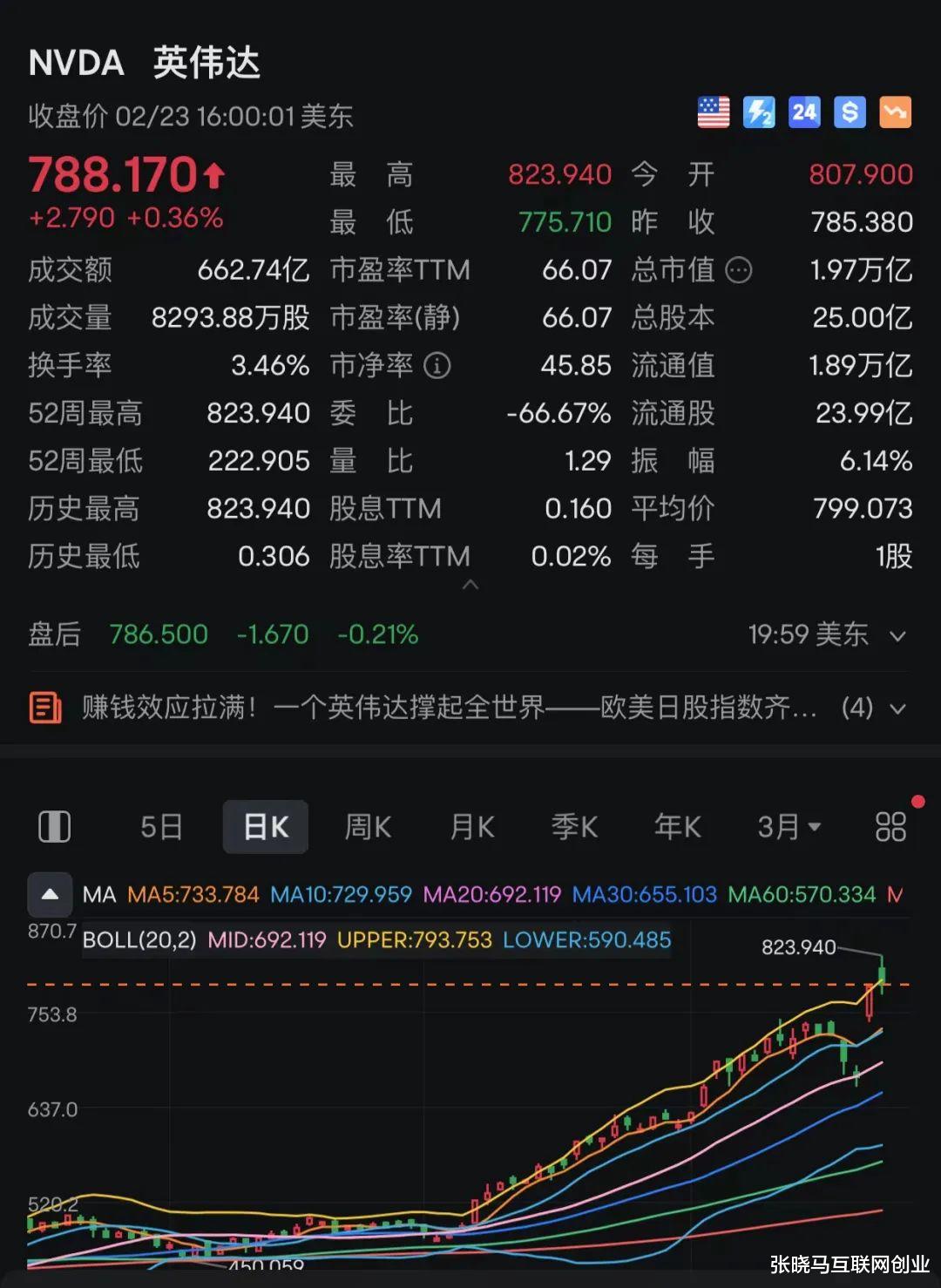Switch to the 年K yearly chart
The height and width of the screenshot is (1288, 941).
point(677,826)
